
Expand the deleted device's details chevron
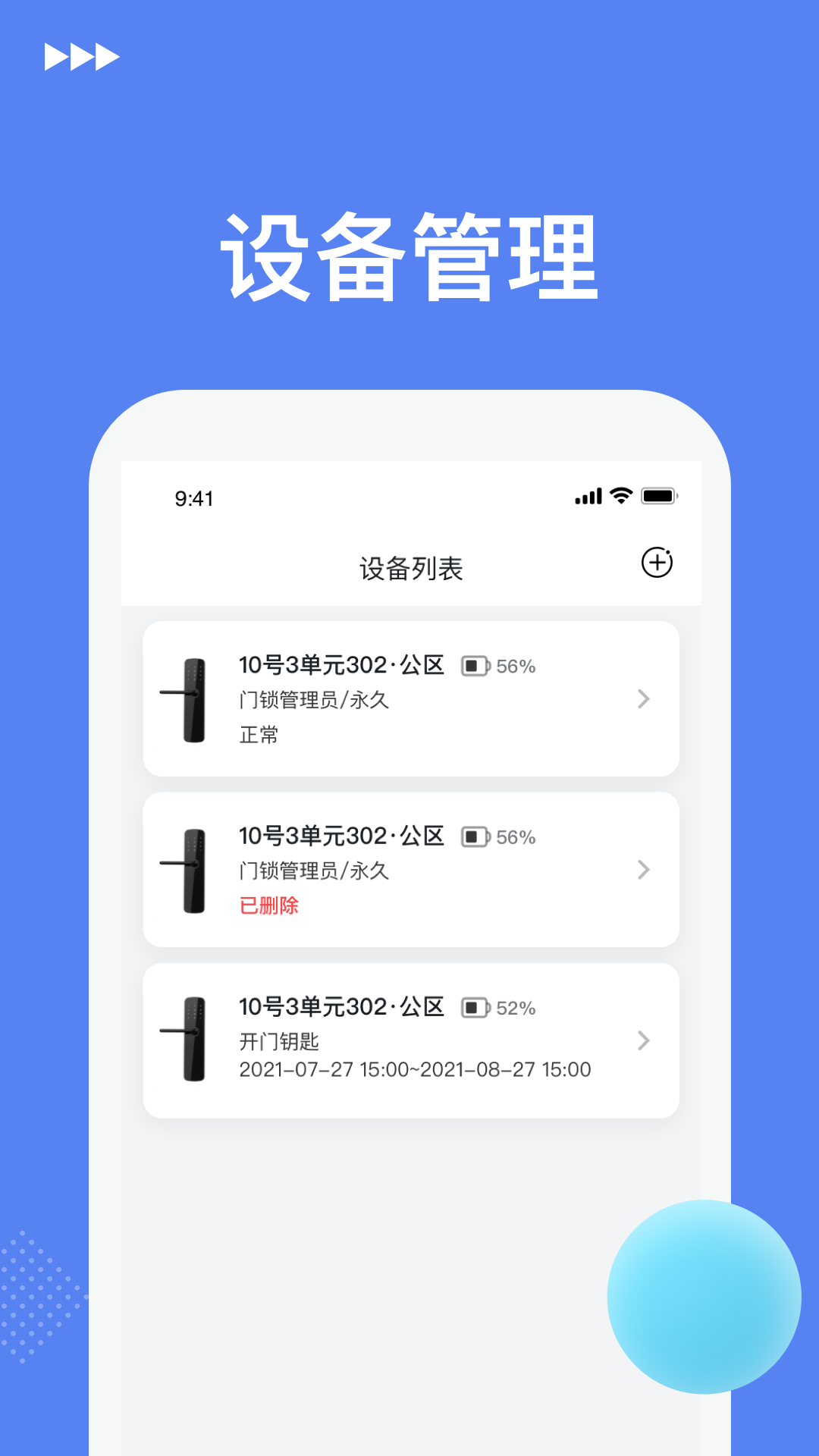pyautogui.click(x=644, y=870)
